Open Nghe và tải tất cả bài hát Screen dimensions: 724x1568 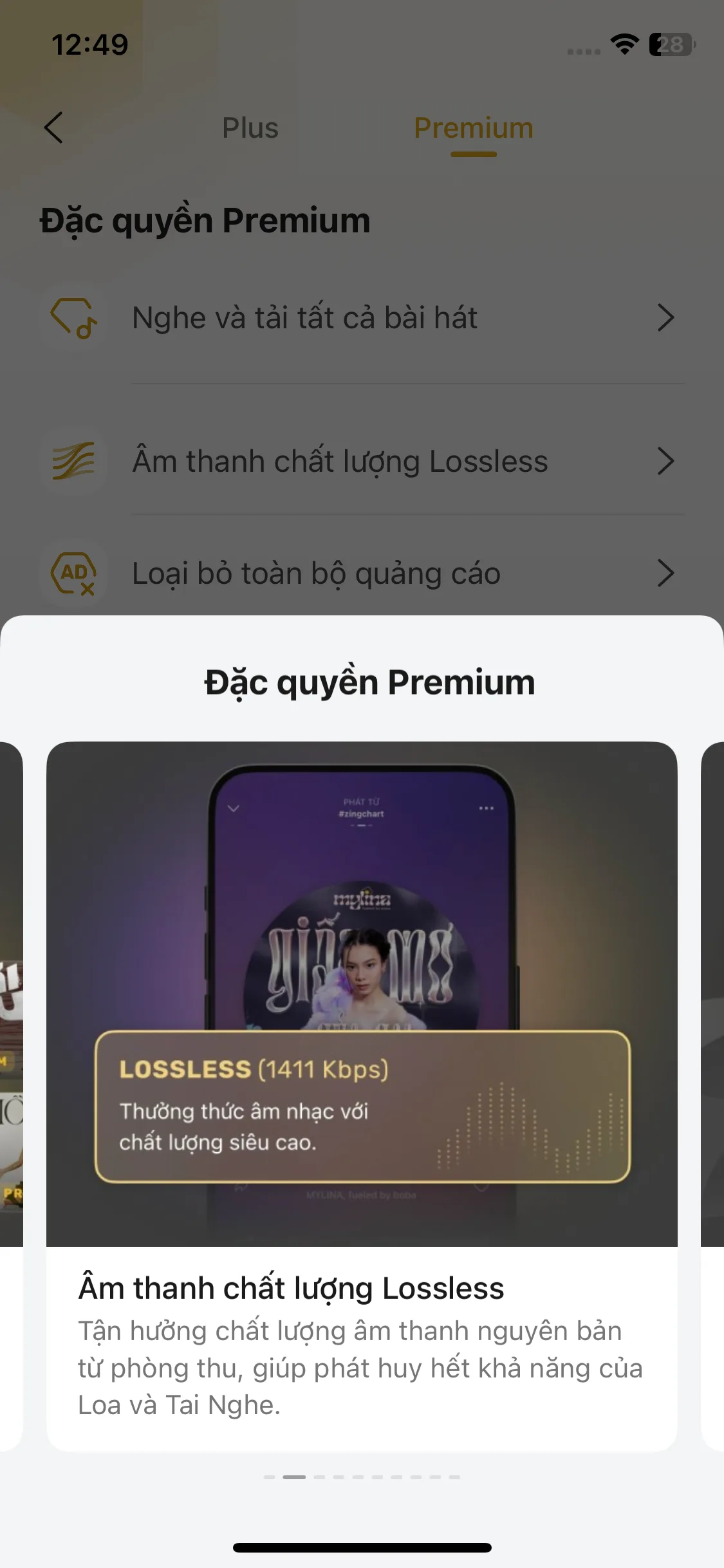coord(360,318)
